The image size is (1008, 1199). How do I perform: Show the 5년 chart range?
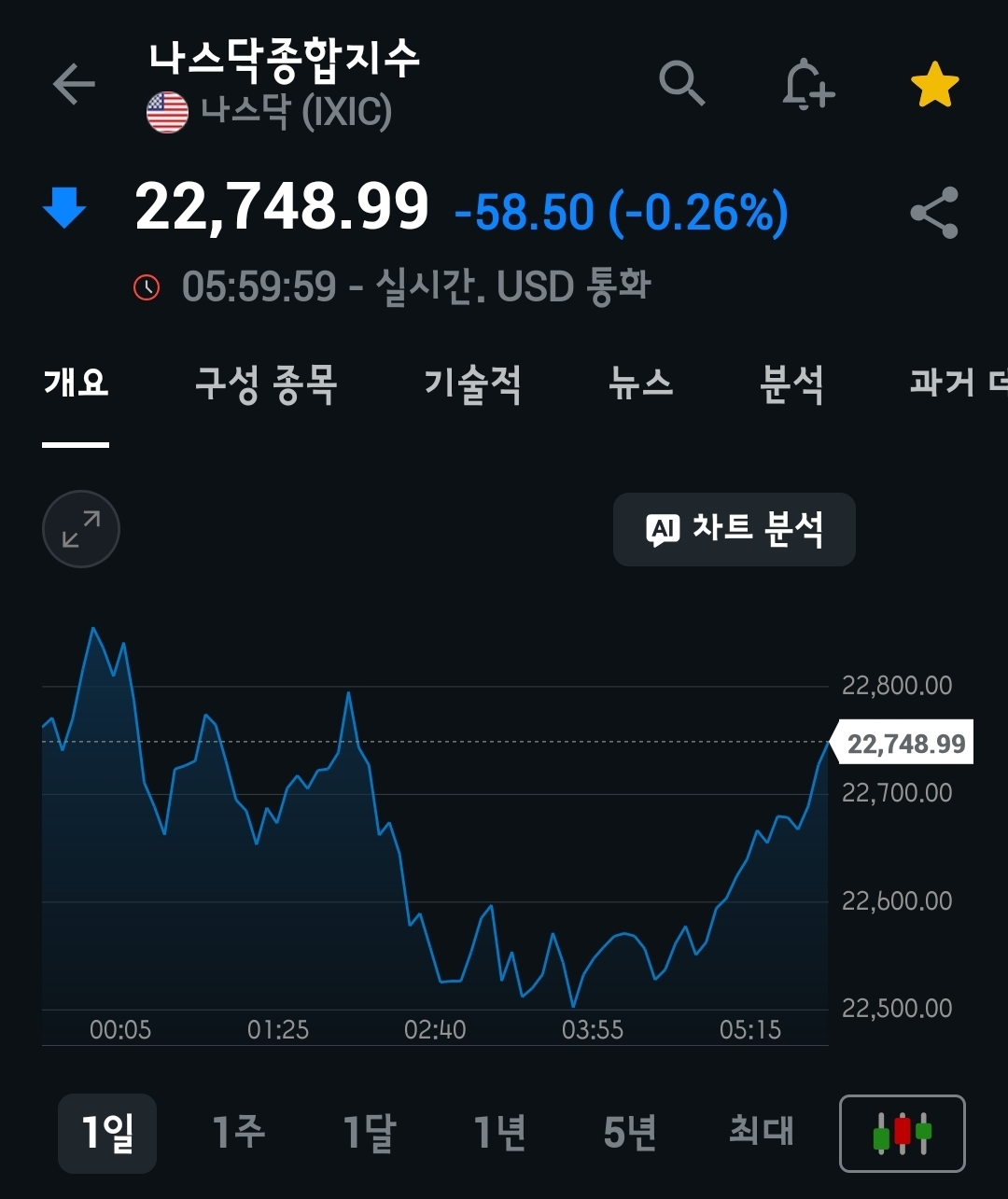[x=630, y=1133]
